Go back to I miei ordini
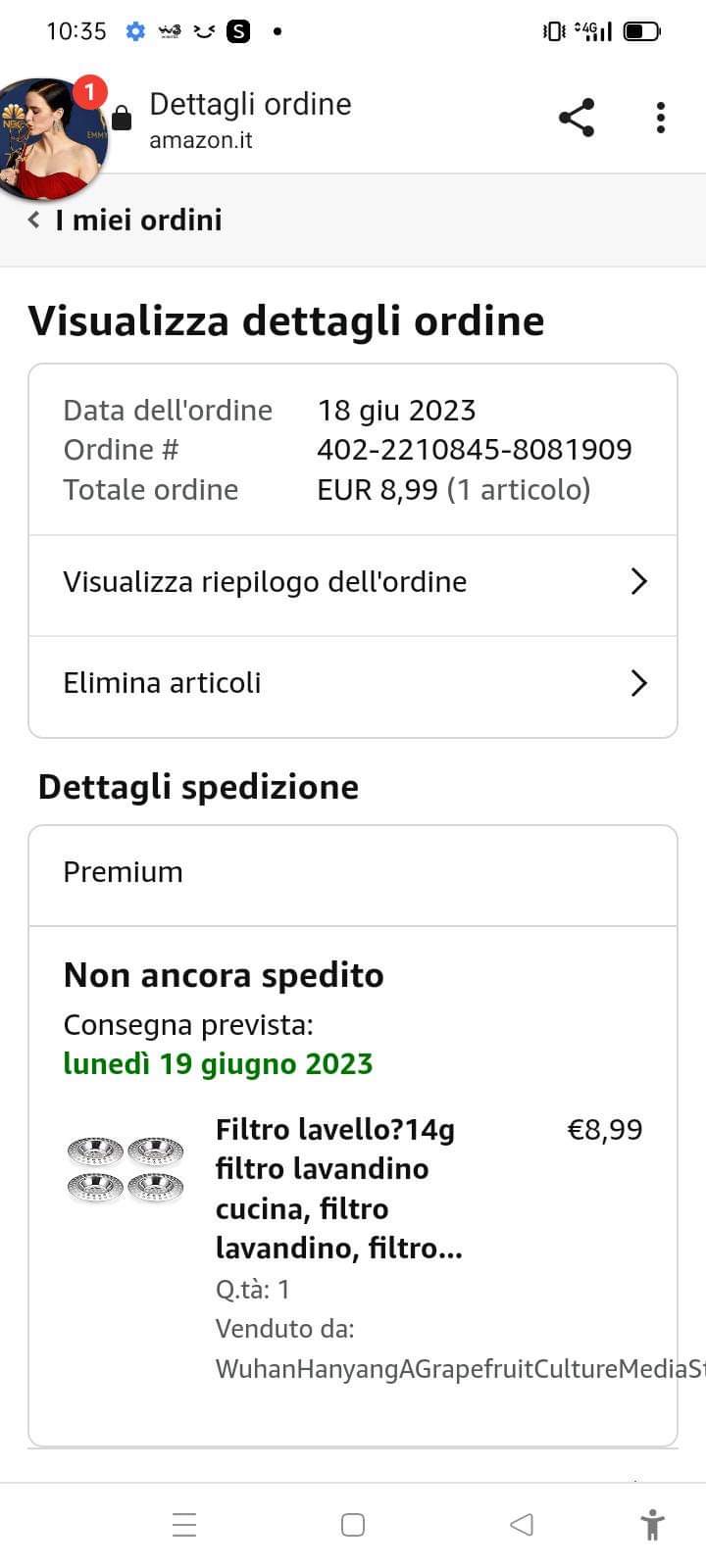This screenshot has height=1568, width=706. (x=126, y=220)
